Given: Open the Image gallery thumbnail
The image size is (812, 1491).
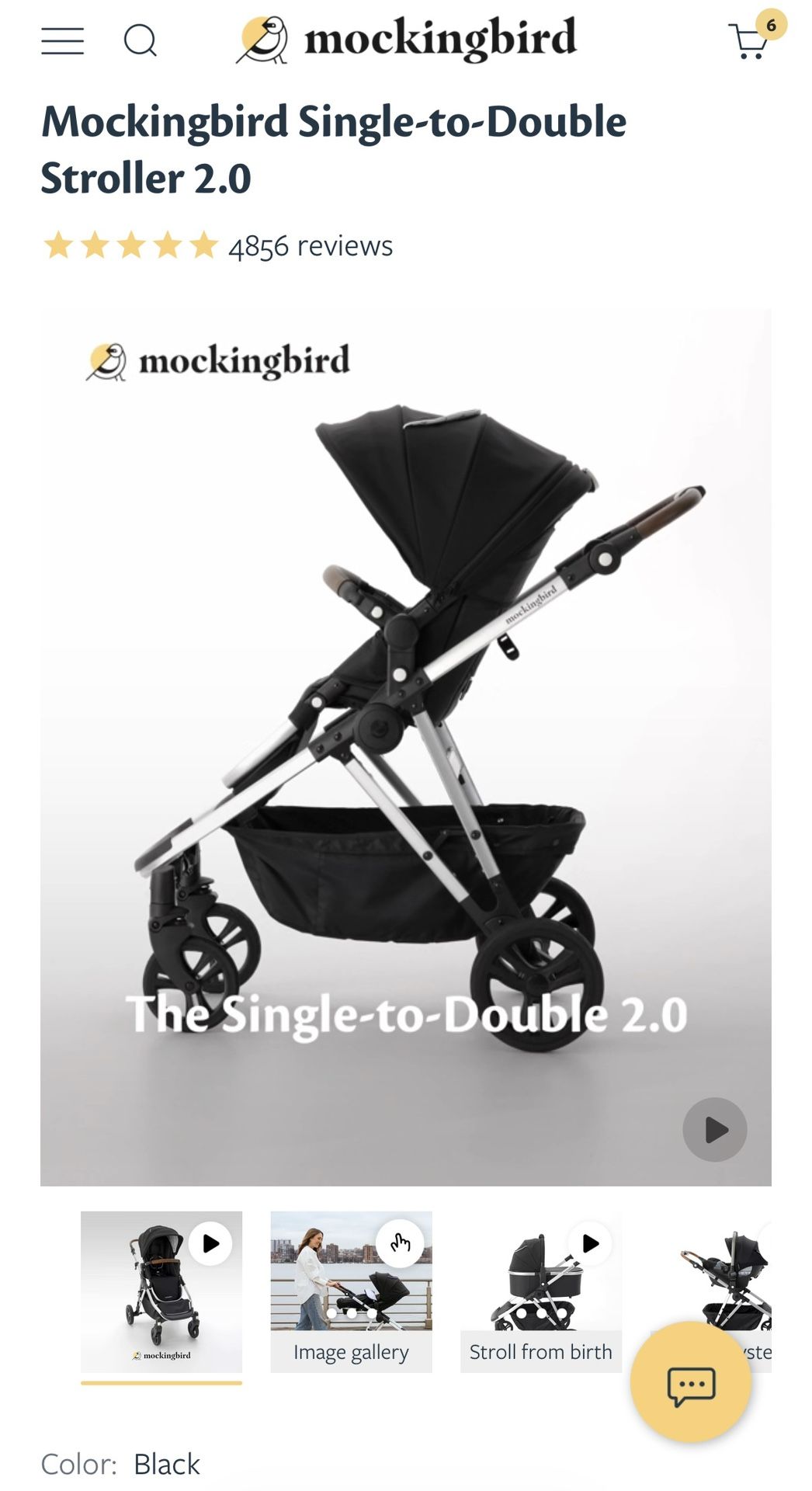Looking at the screenshot, I should click(351, 1291).
